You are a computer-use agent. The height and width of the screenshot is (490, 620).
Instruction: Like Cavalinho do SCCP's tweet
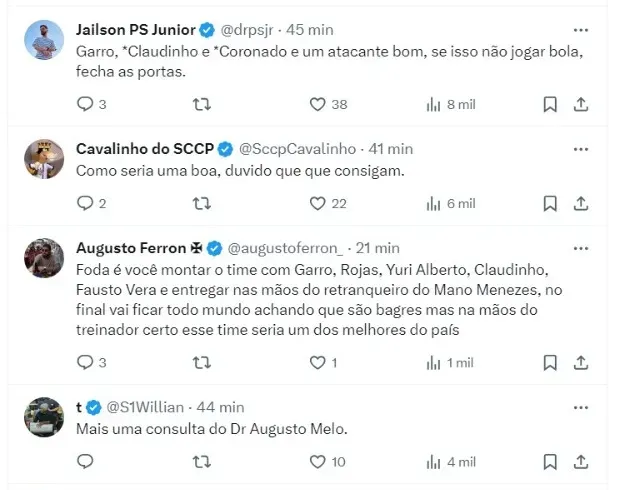click(318, 203)
